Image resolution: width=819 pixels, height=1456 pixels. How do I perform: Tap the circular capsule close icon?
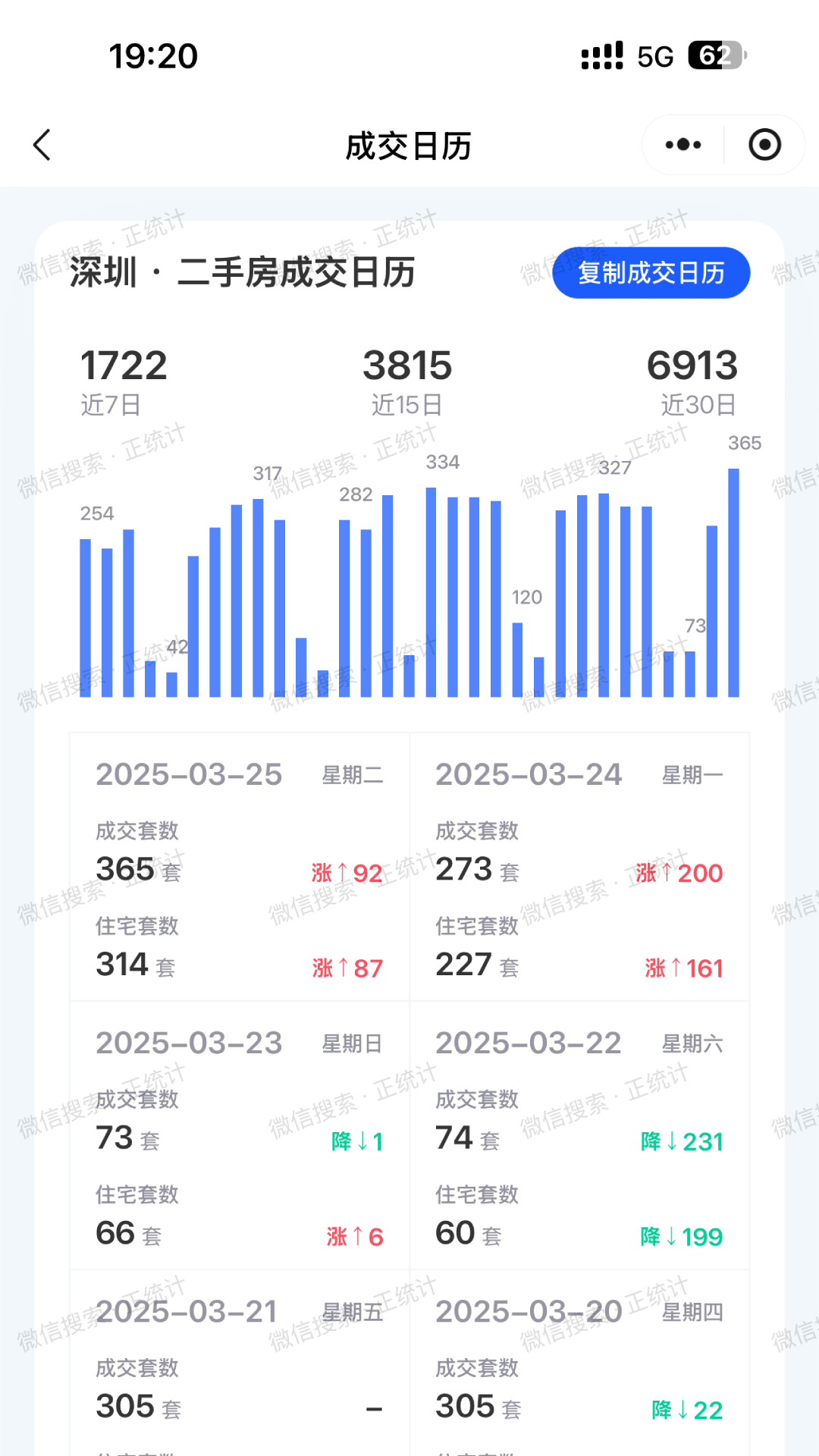(x=765, y=144)
